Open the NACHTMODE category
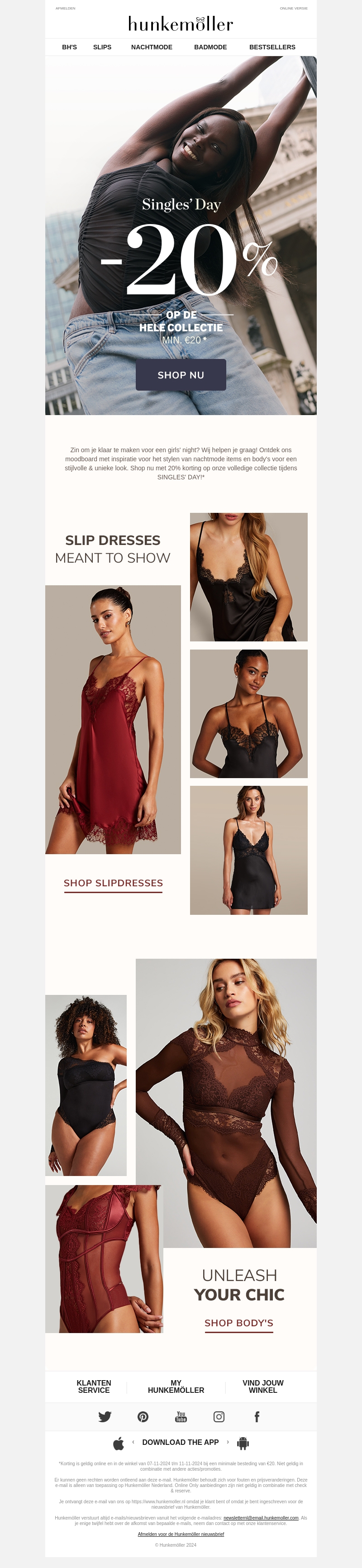This screenshot has height=1568, width=362. pyautogui.click(x=152, y=47)
